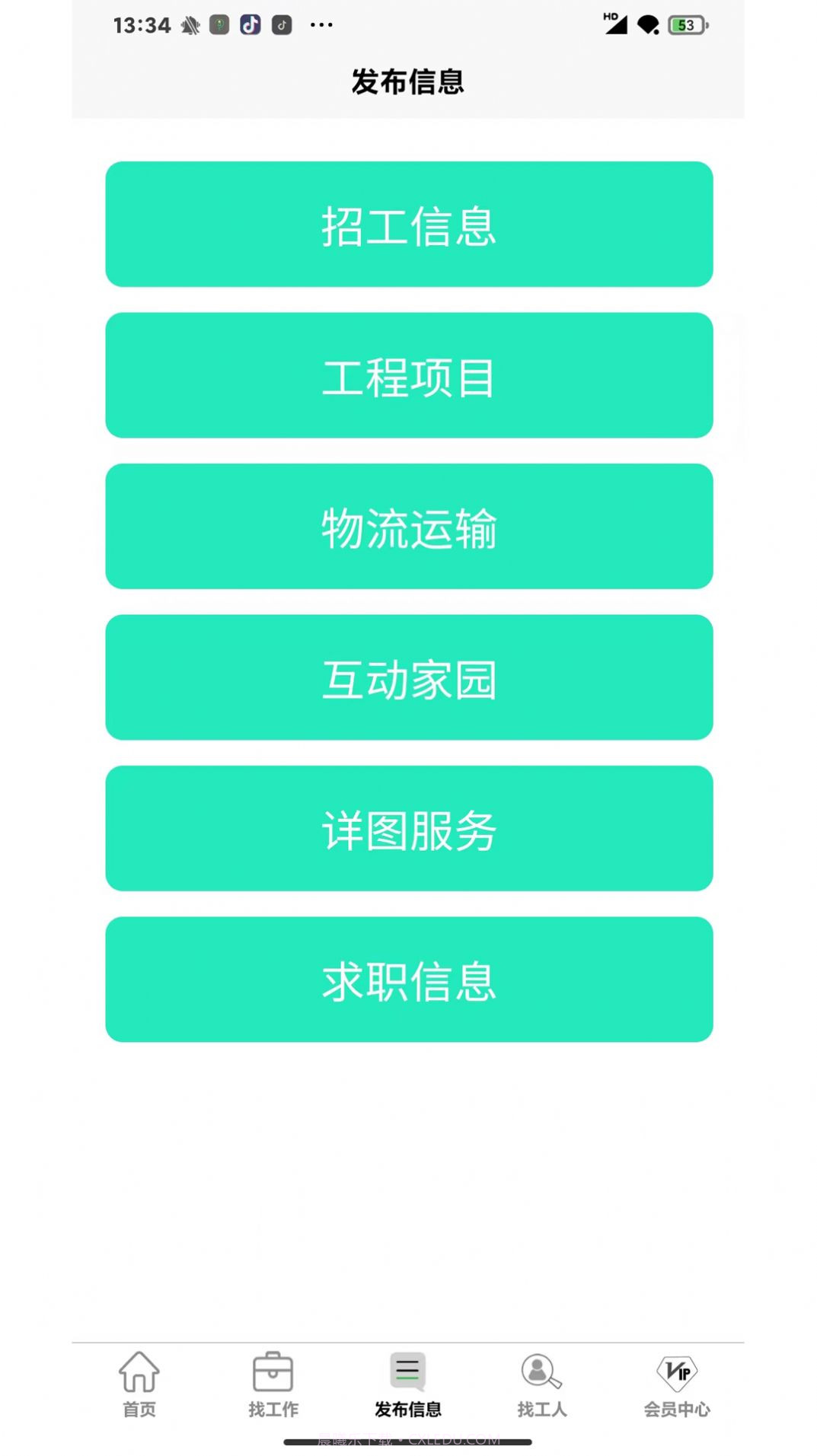Screen dimensions: 817x1456
Task: Open the 详图服务 section
Action: (x=408, y=829)
